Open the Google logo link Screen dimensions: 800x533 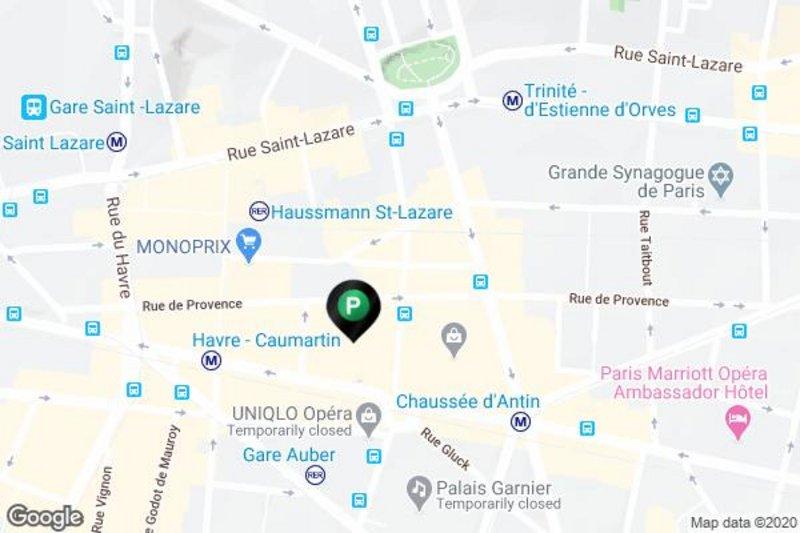click(x=44, y=517)
